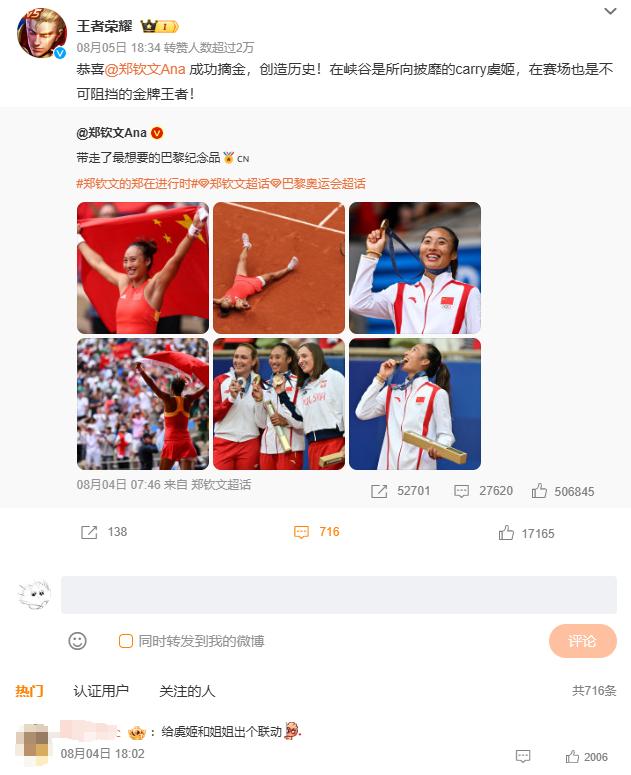Open 王者荣耀 profile avatar

(42, 34)
